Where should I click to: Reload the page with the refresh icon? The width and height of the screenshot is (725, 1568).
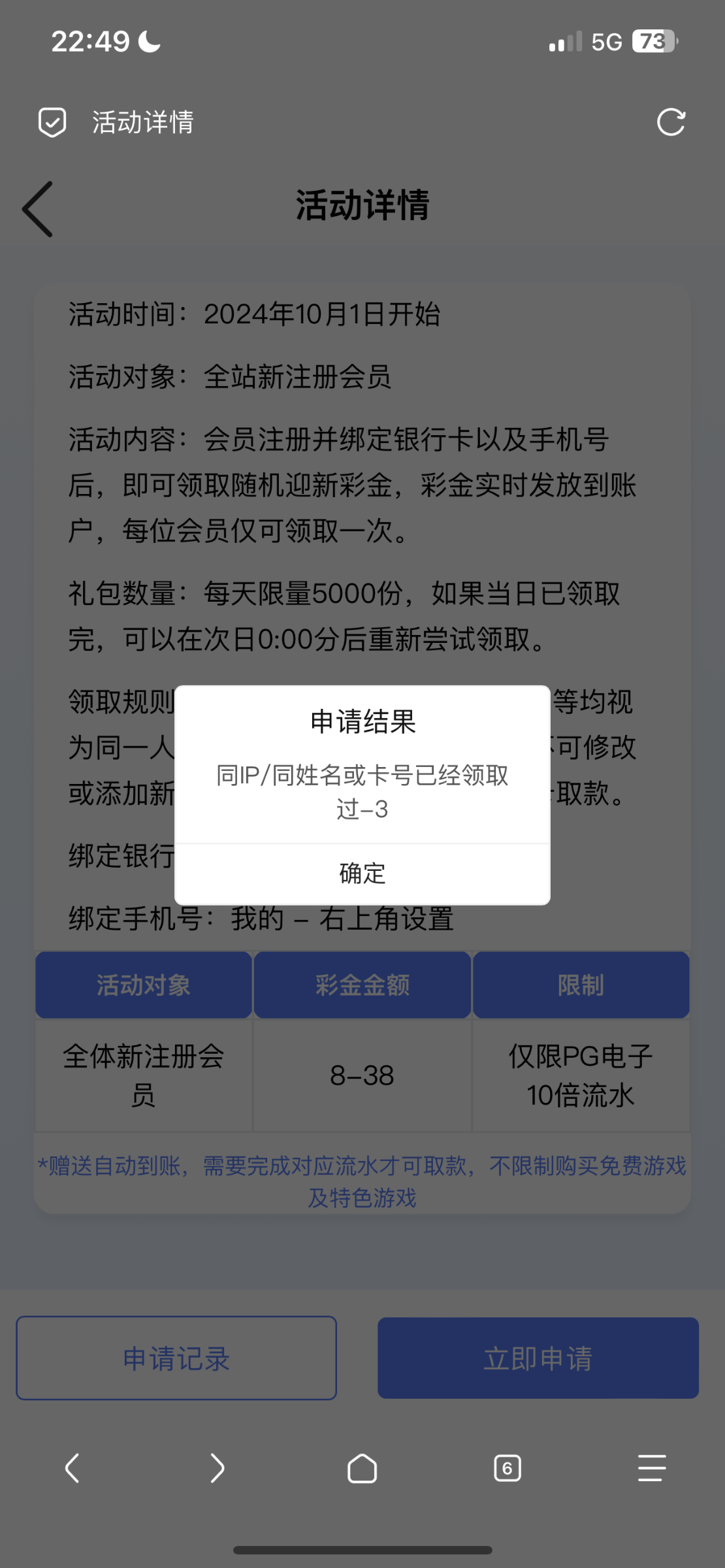coord(671,122)
